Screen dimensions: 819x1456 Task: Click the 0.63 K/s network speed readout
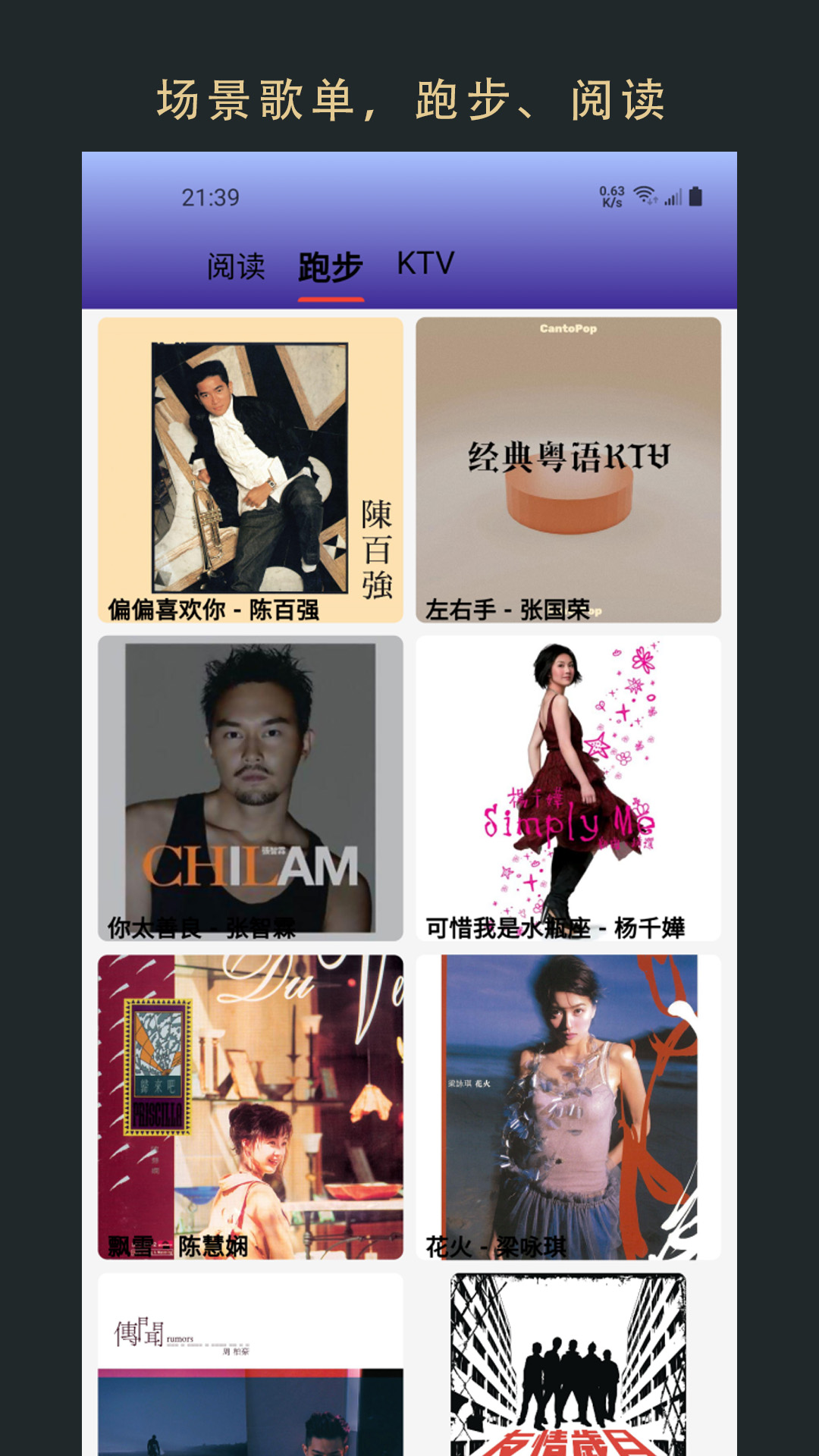(x=610, y=196)
